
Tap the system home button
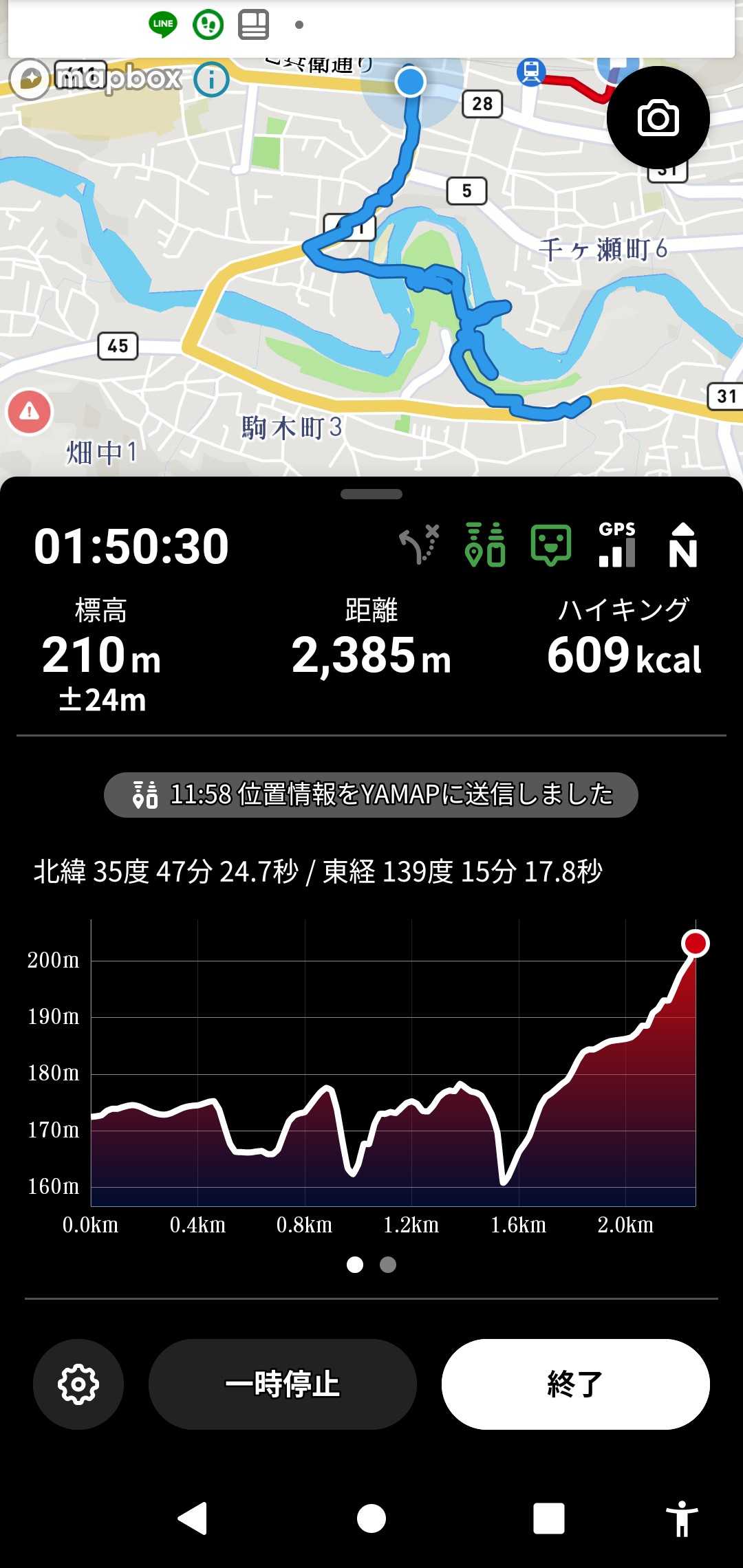371,1518
